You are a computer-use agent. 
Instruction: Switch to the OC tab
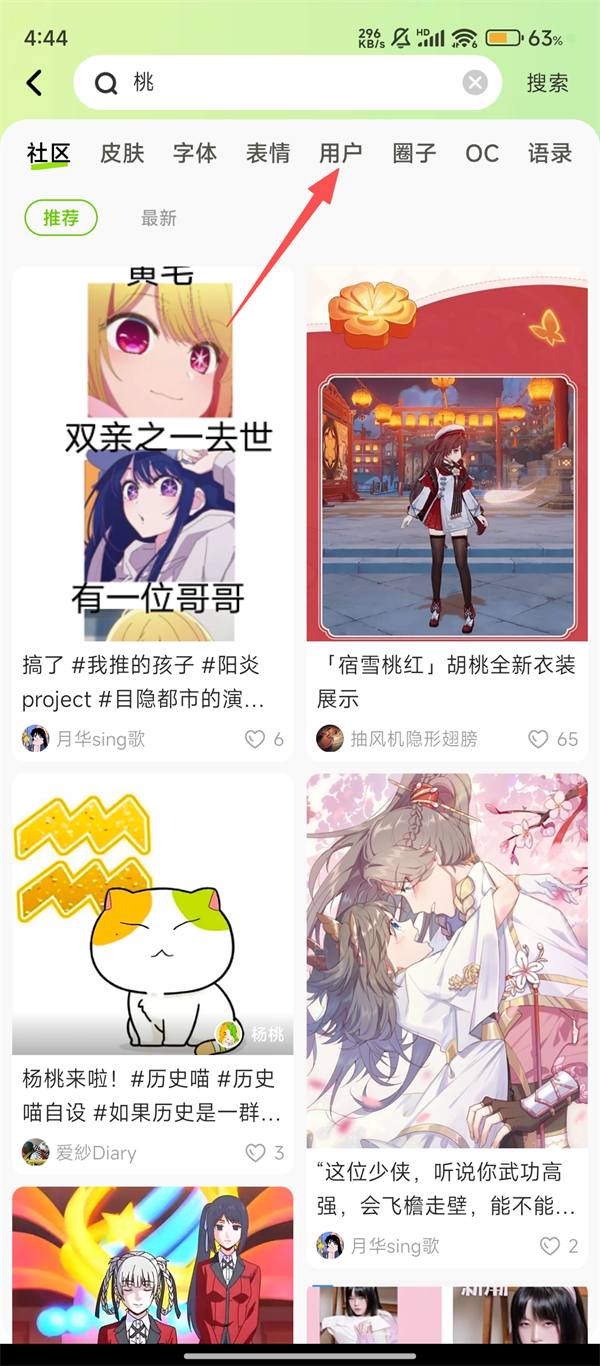pyautogui.click(x=482, y=153)
